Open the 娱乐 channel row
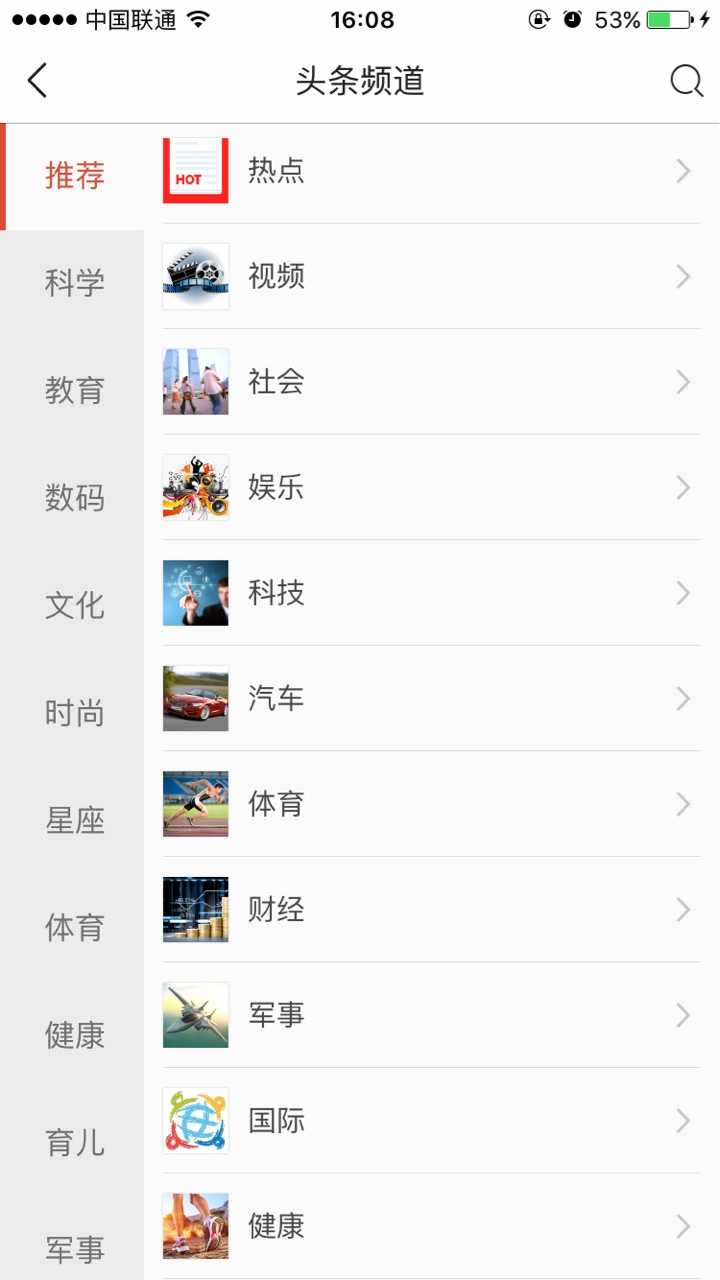This screenshot has height=1280, width=720. tap(430, 488)
